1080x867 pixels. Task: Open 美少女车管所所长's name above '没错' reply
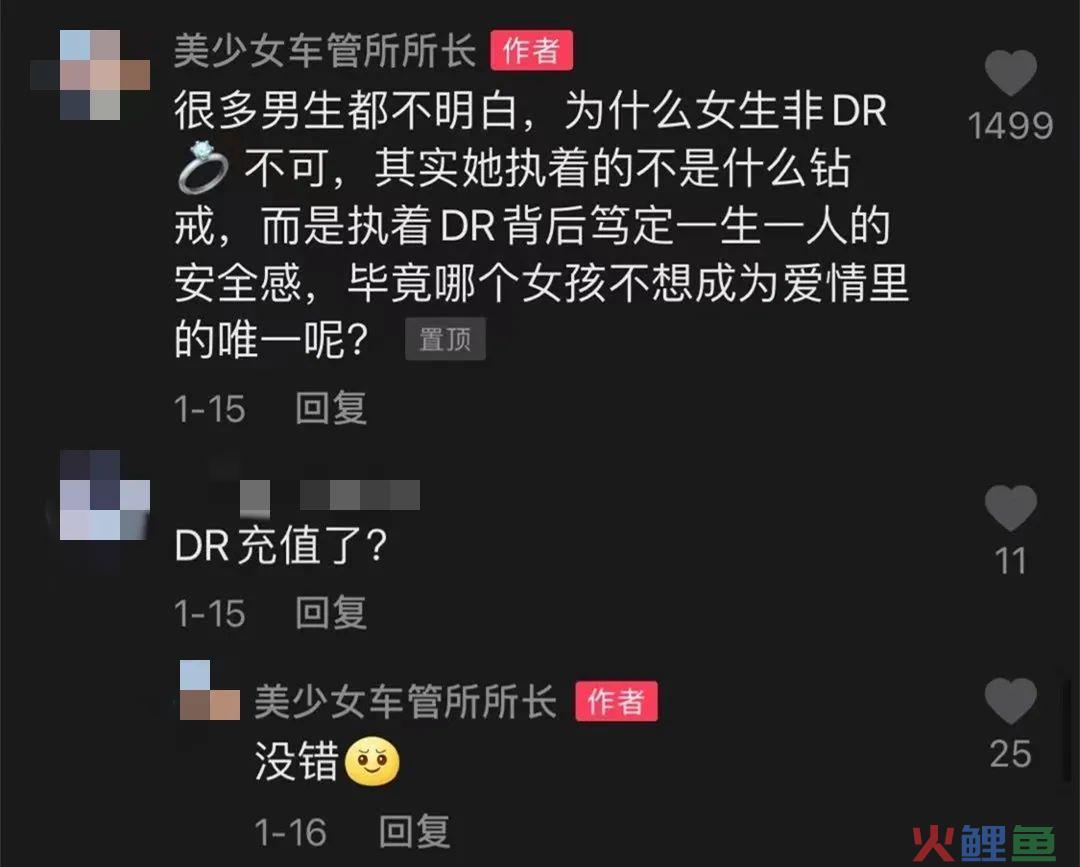(405, 702)
